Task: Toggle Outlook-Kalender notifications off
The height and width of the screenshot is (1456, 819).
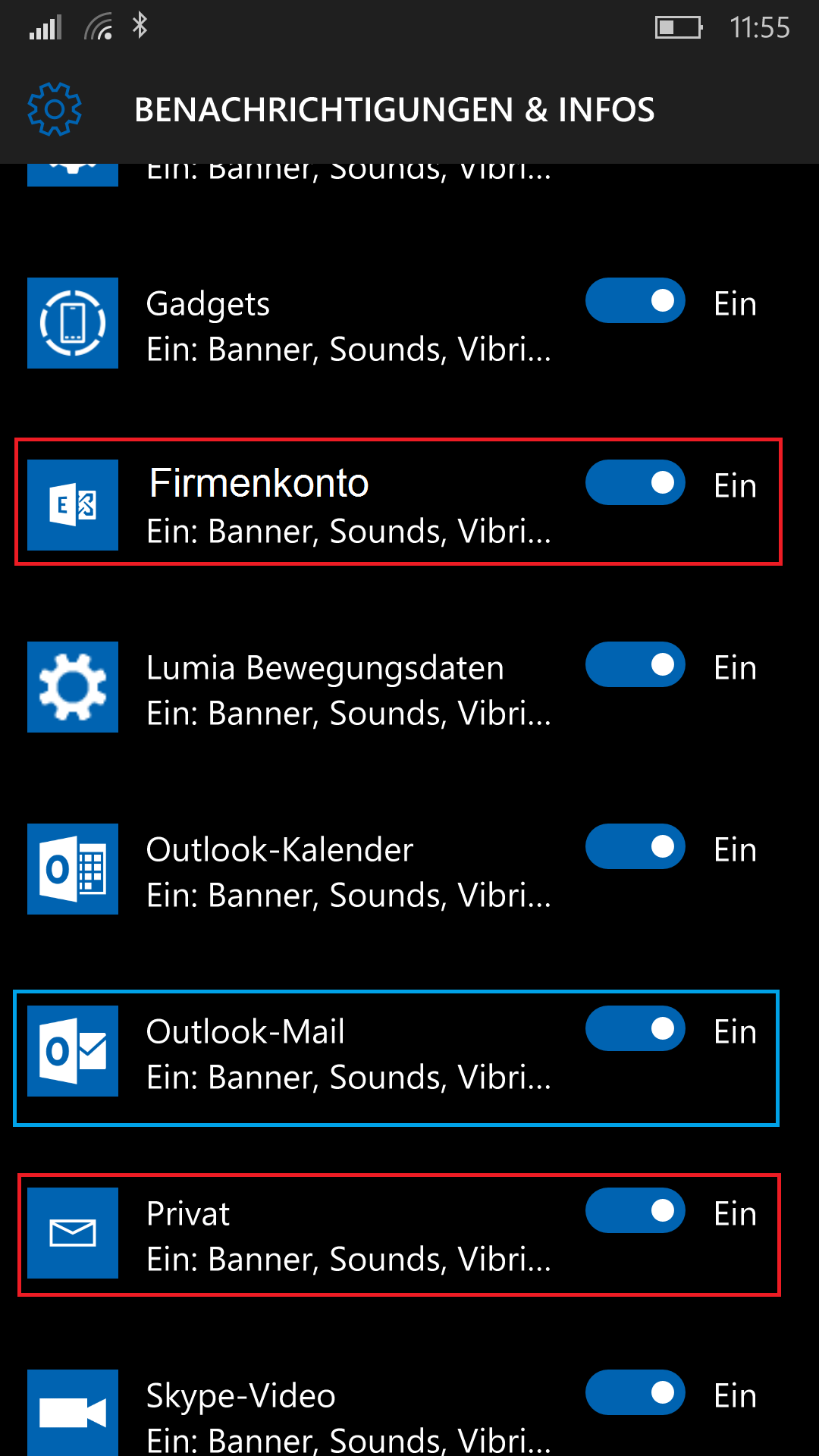Action: click(x=635, y=846)
